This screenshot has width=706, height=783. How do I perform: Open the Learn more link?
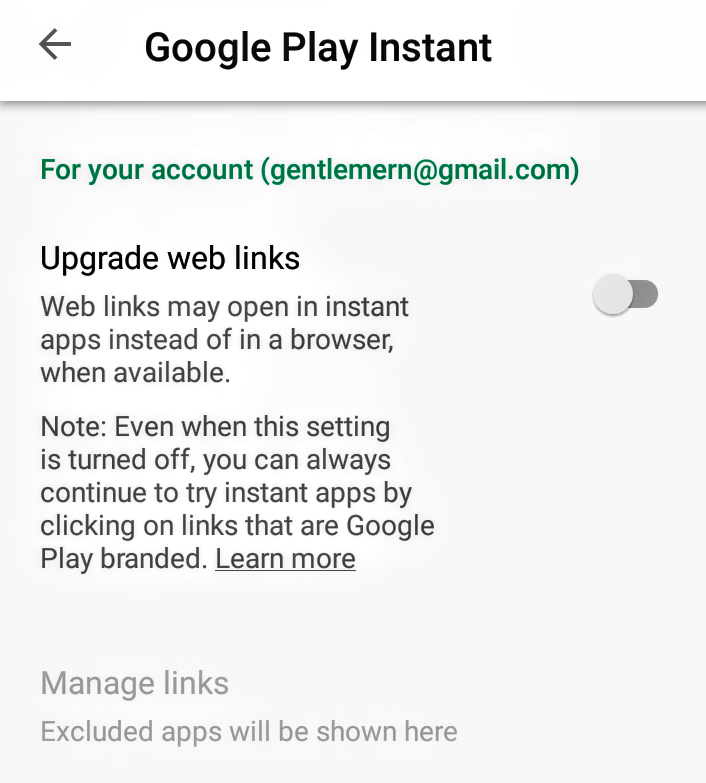(285, 559)
